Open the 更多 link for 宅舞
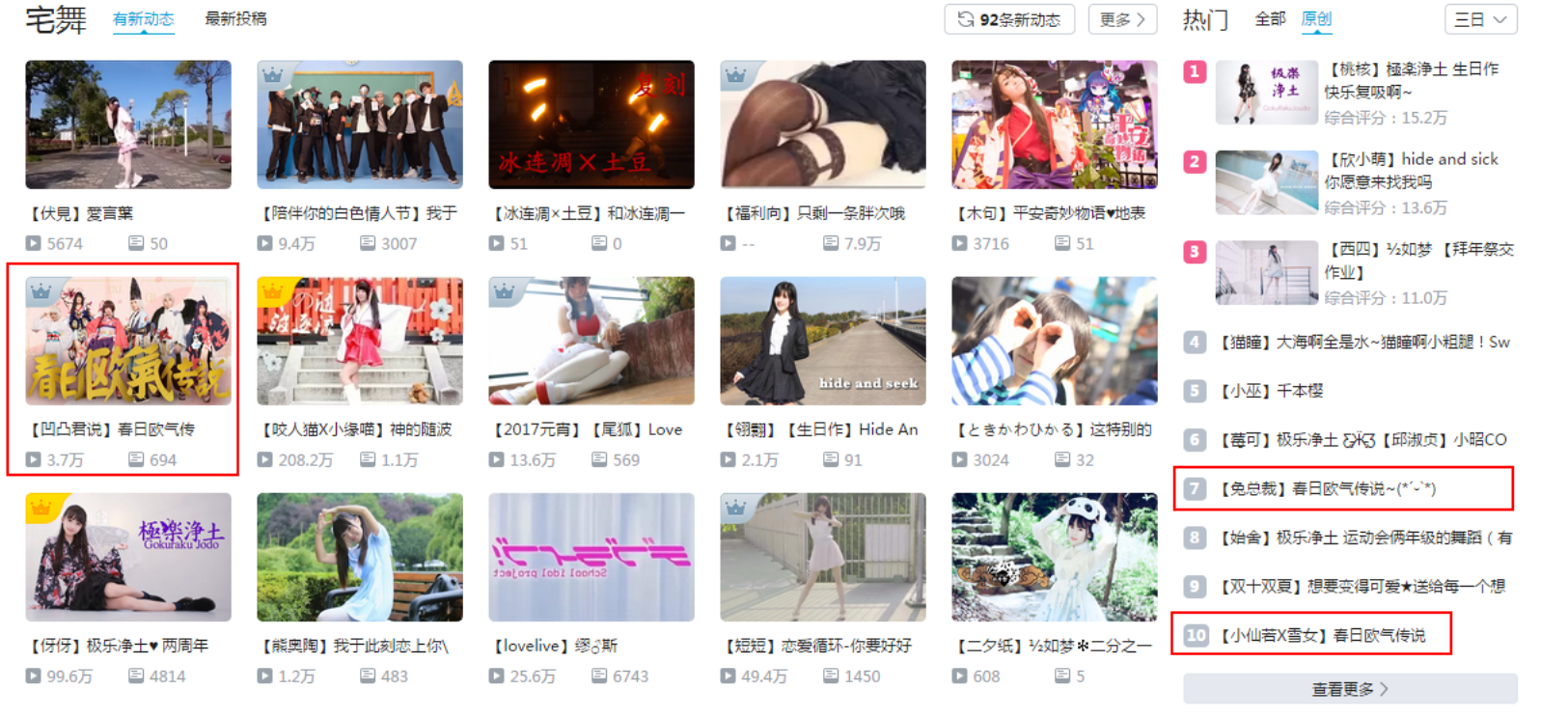 point(1122,19)
